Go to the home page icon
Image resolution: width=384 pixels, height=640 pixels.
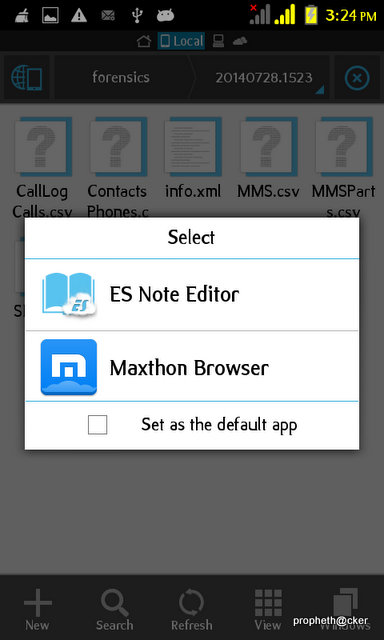(144, 41)
